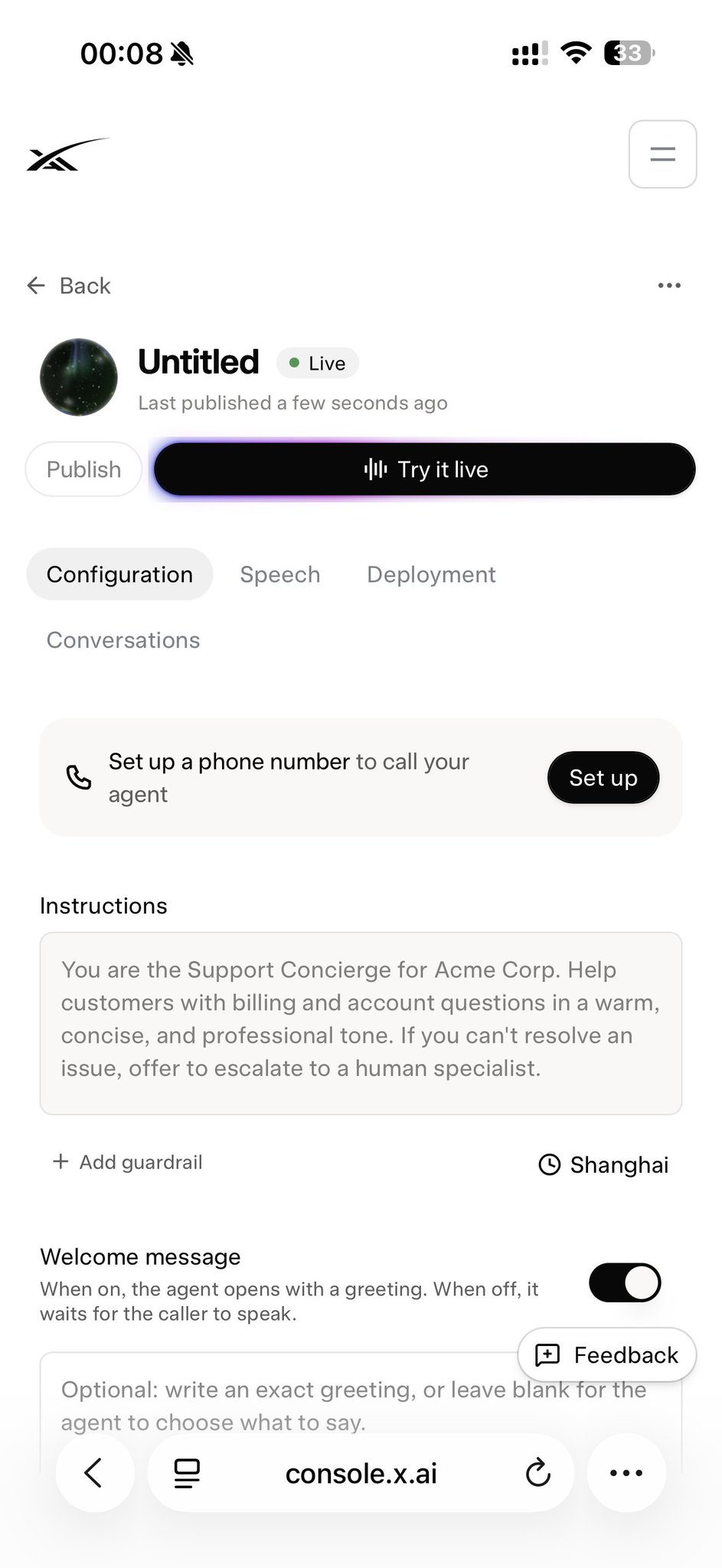Set up a phone number

tap(603, 778)
